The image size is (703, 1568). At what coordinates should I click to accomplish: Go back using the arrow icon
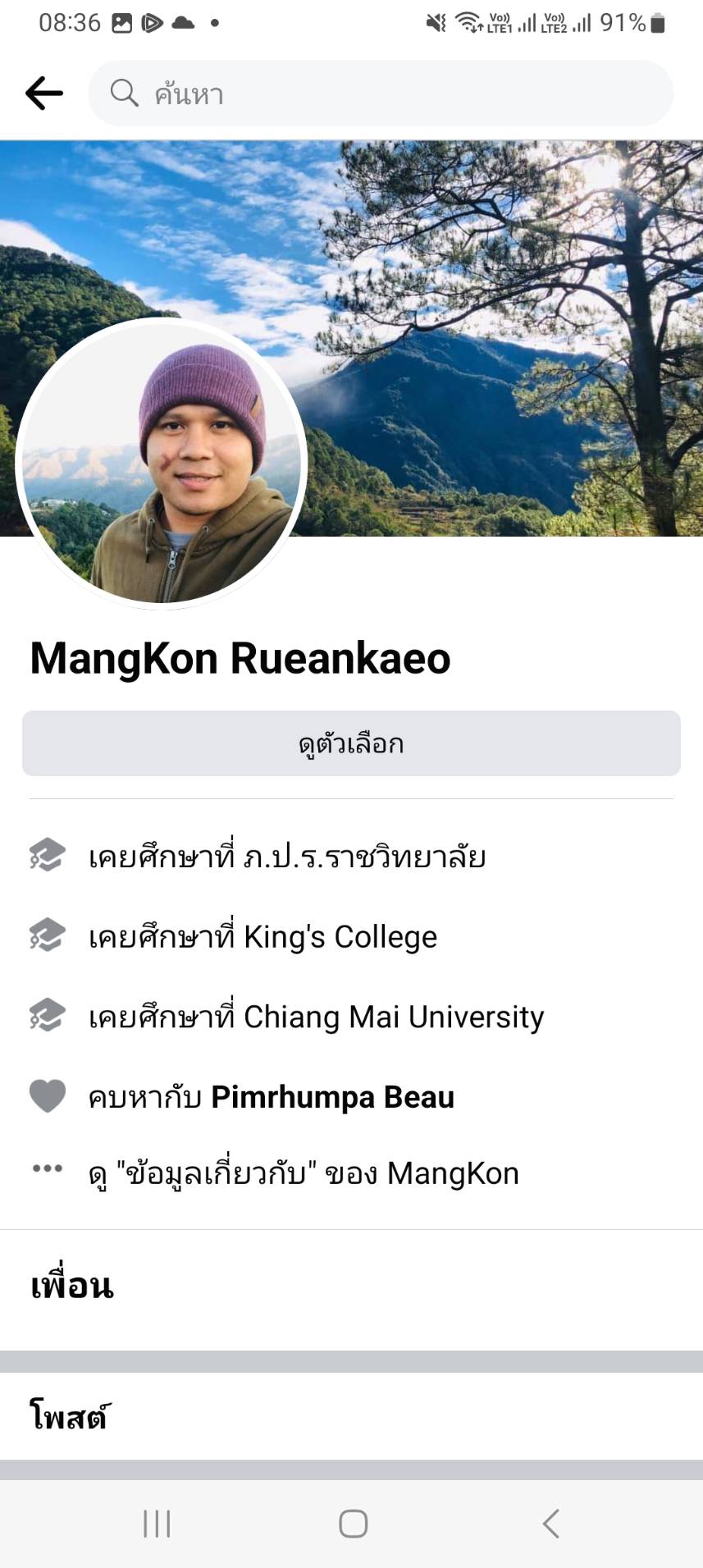coord(44,94)
